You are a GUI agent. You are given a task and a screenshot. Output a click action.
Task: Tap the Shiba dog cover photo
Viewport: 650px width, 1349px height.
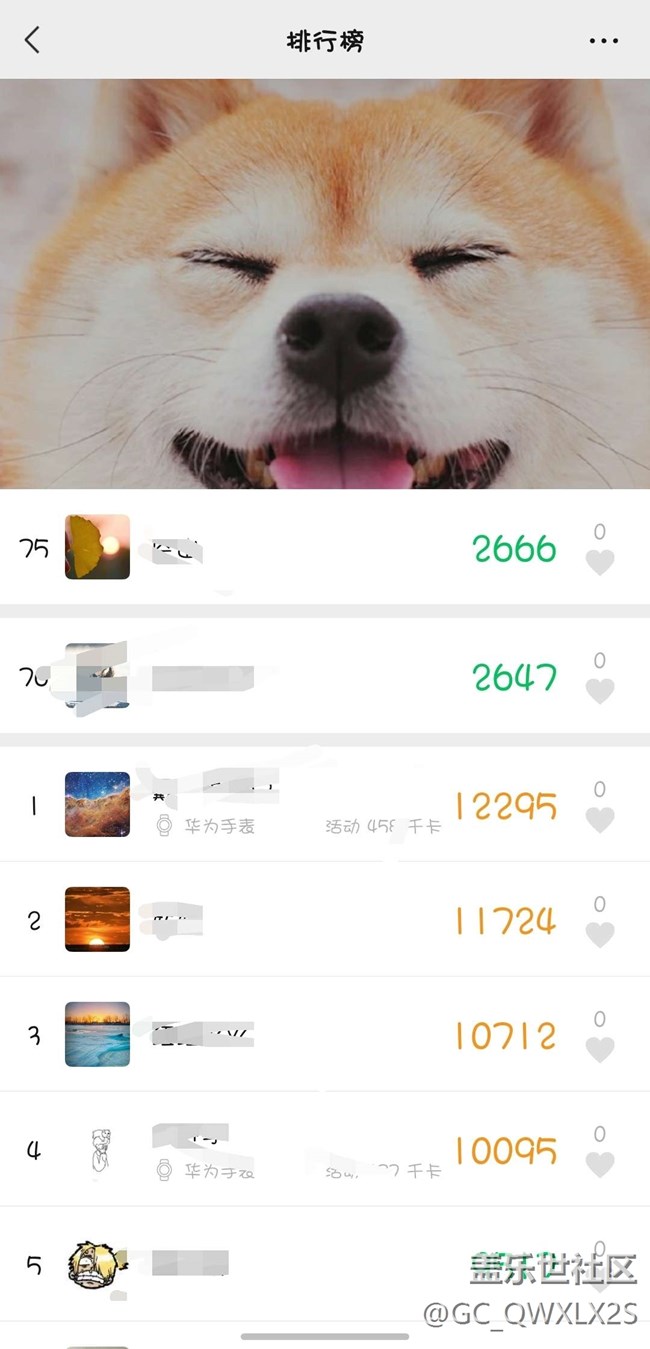click(x=325, y=284)
